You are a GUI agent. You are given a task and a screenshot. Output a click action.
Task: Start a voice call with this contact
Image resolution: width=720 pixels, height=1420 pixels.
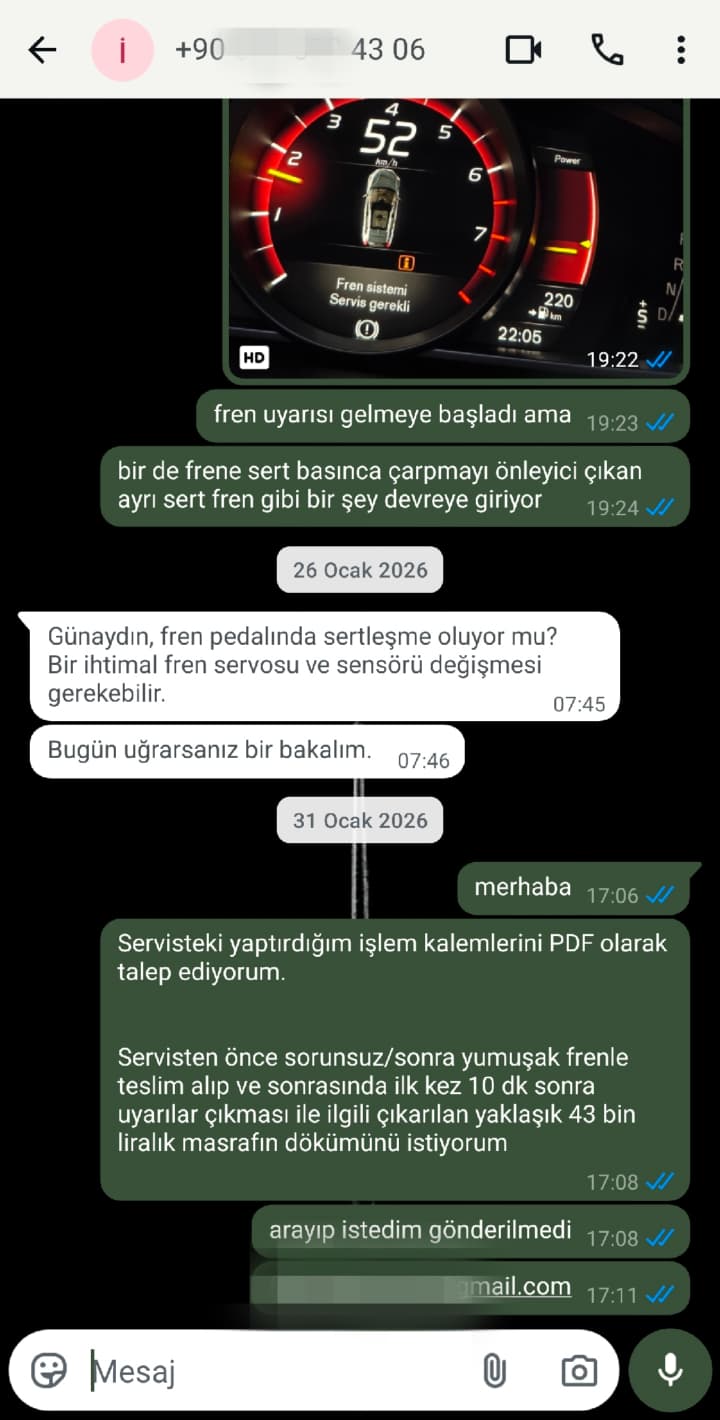click(x=605, y=48)
